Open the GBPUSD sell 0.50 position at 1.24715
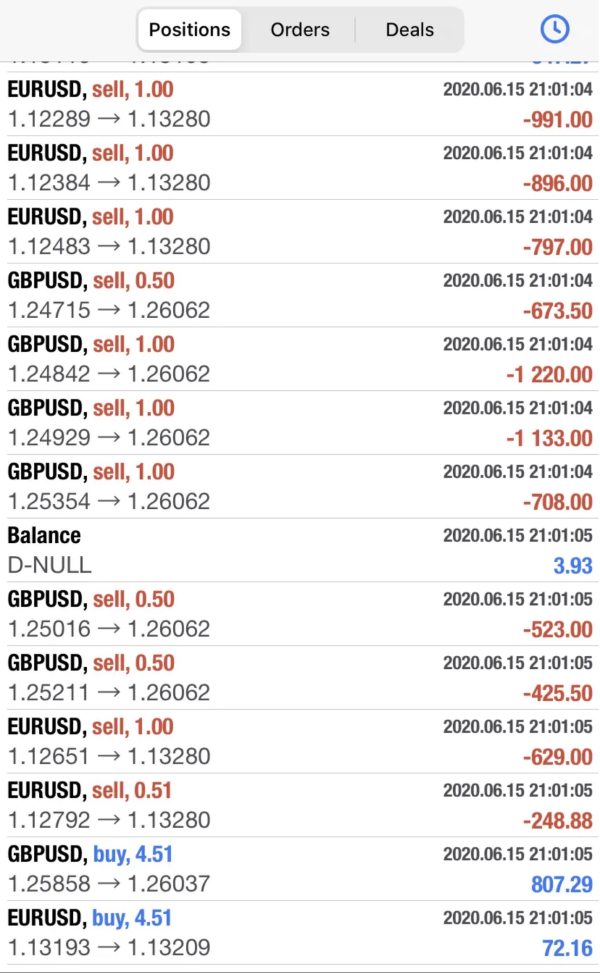 (x=300, y=295)
